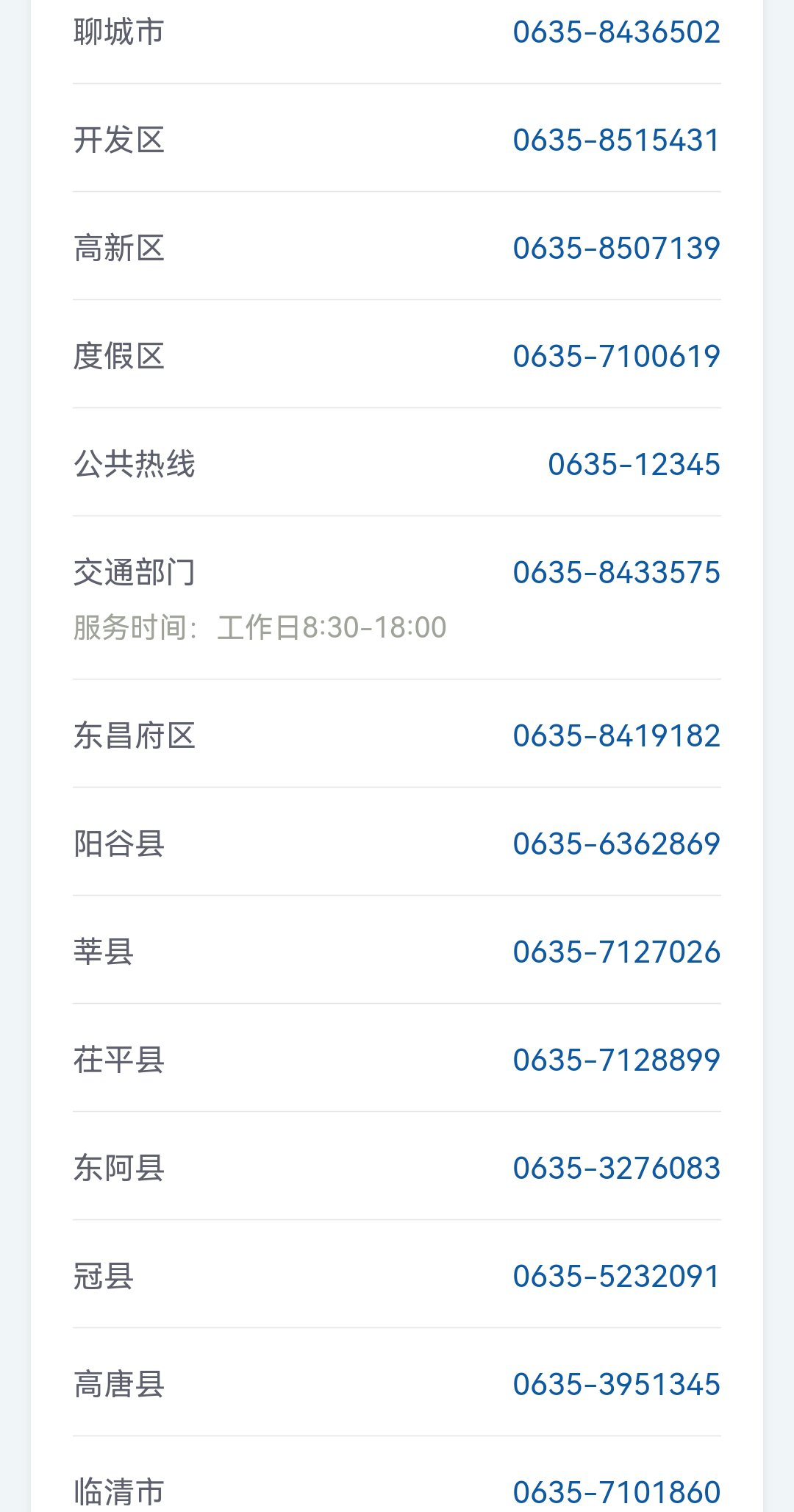Dial the 公共热线 number 0635-12345
794x1512 pixels.
point(634,465)
